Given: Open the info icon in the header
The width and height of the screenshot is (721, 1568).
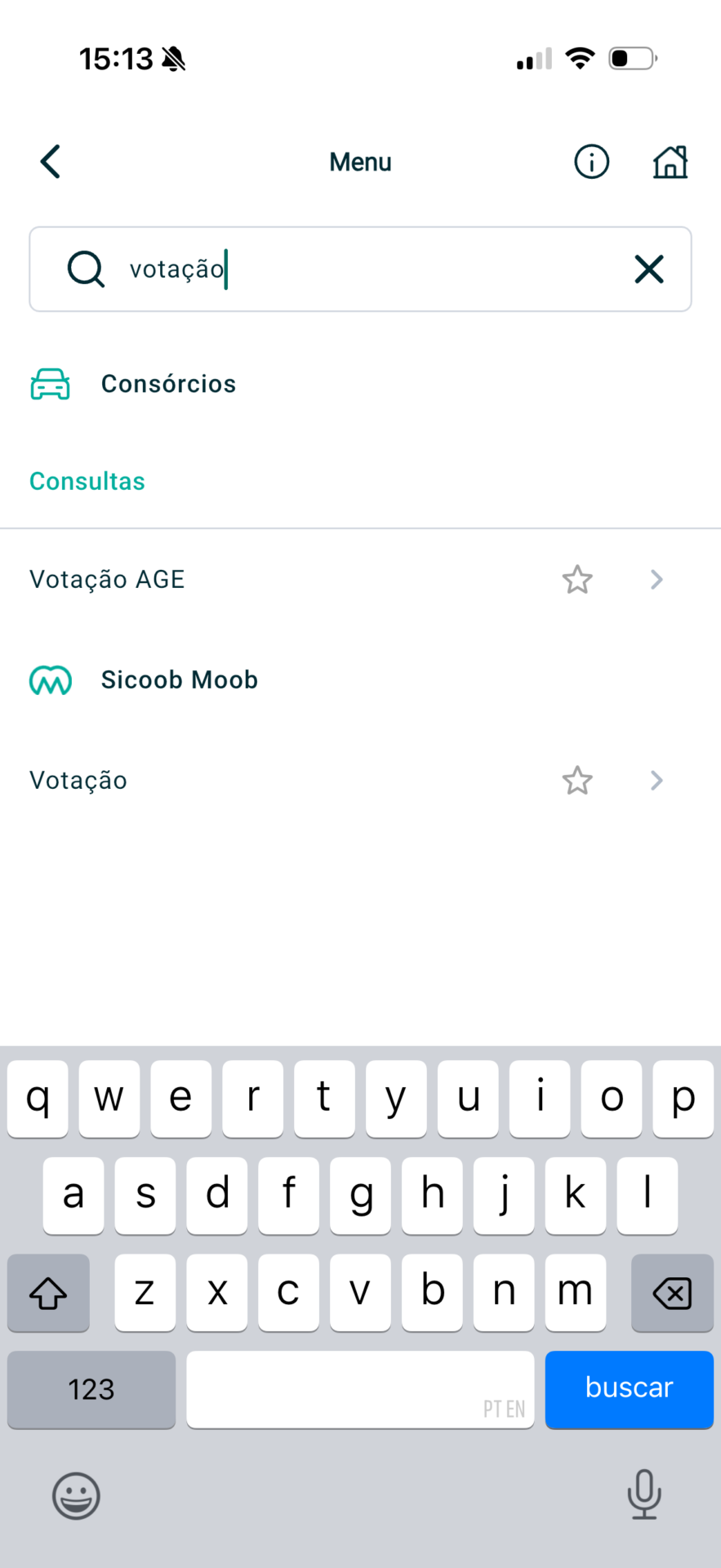Looking at the screenshot, I should (x=591, y=162).
